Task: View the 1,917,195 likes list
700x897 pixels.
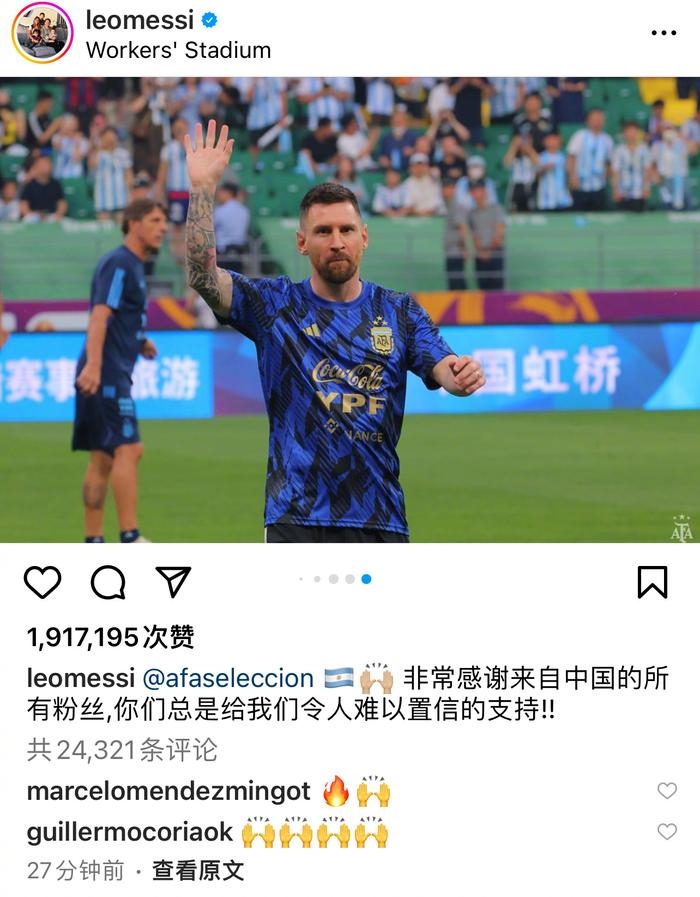Action: pyautogui.click(x=110, y=637)
